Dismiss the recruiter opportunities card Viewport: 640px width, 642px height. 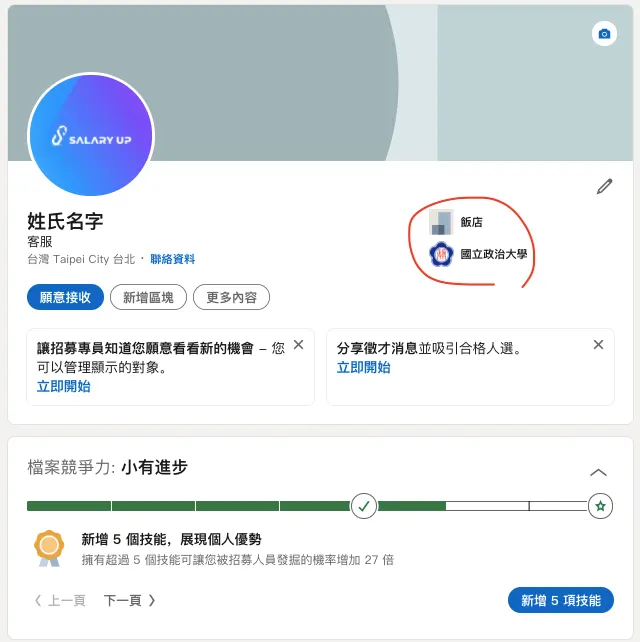tap(298, 345)
